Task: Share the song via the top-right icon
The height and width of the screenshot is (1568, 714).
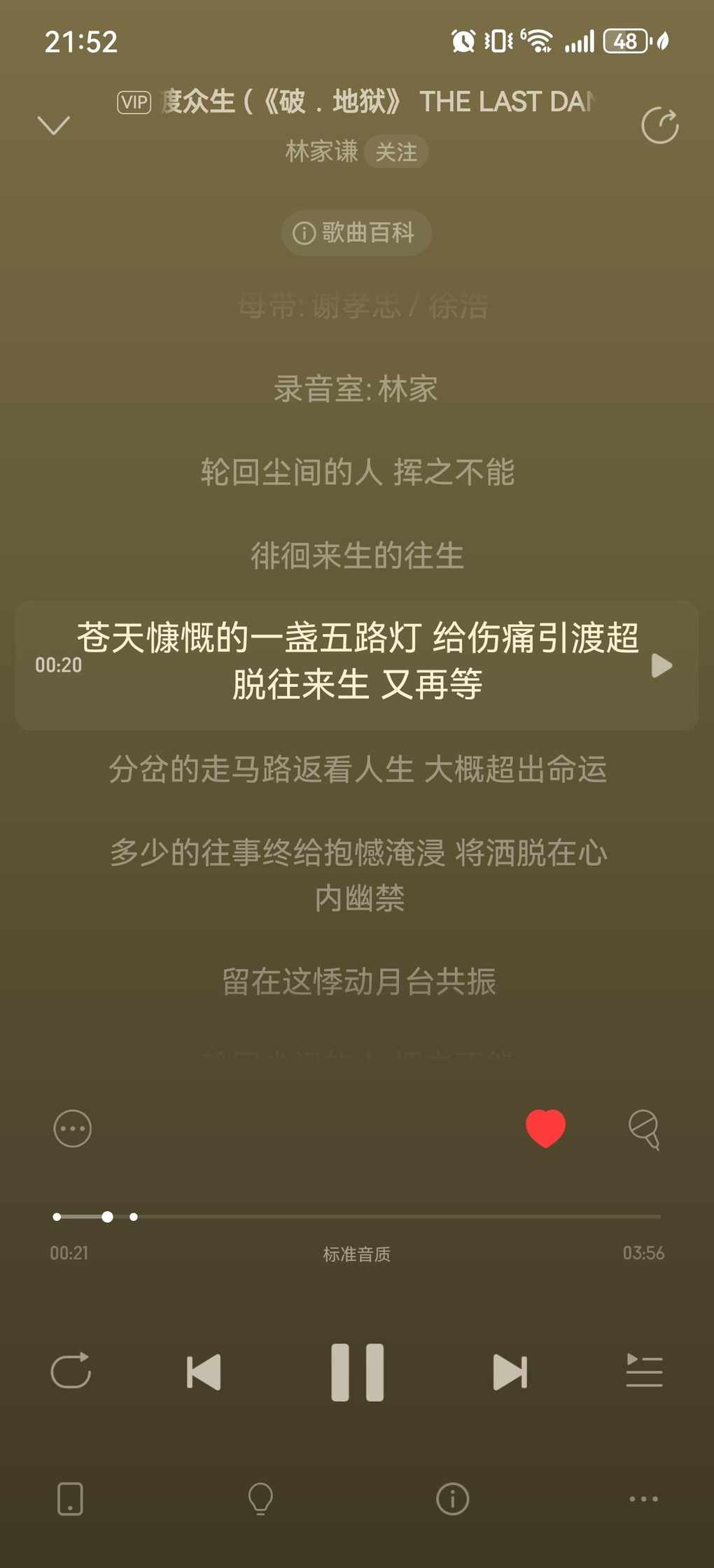Action: coord(659,126)
